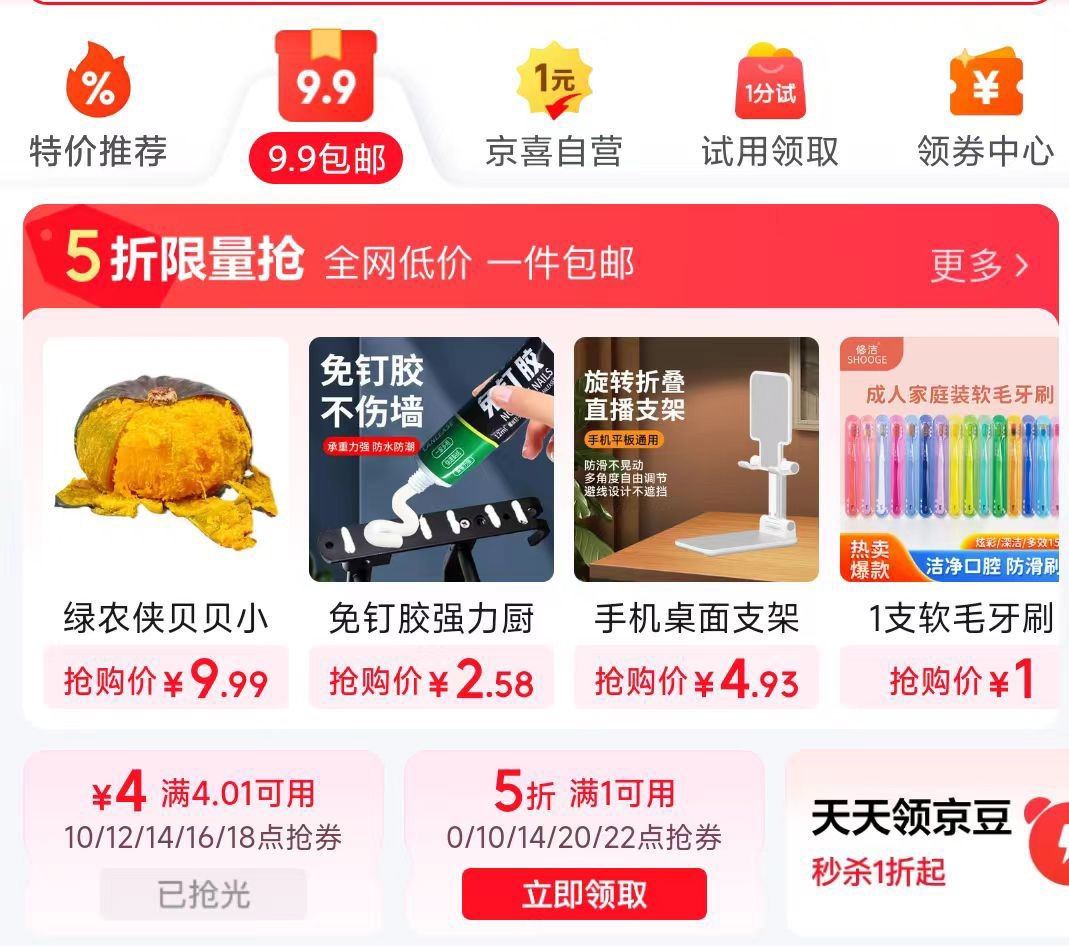Claim the 5折 coupon with 立即领取
Screen dimensions: 1069x946
point(584,894)
